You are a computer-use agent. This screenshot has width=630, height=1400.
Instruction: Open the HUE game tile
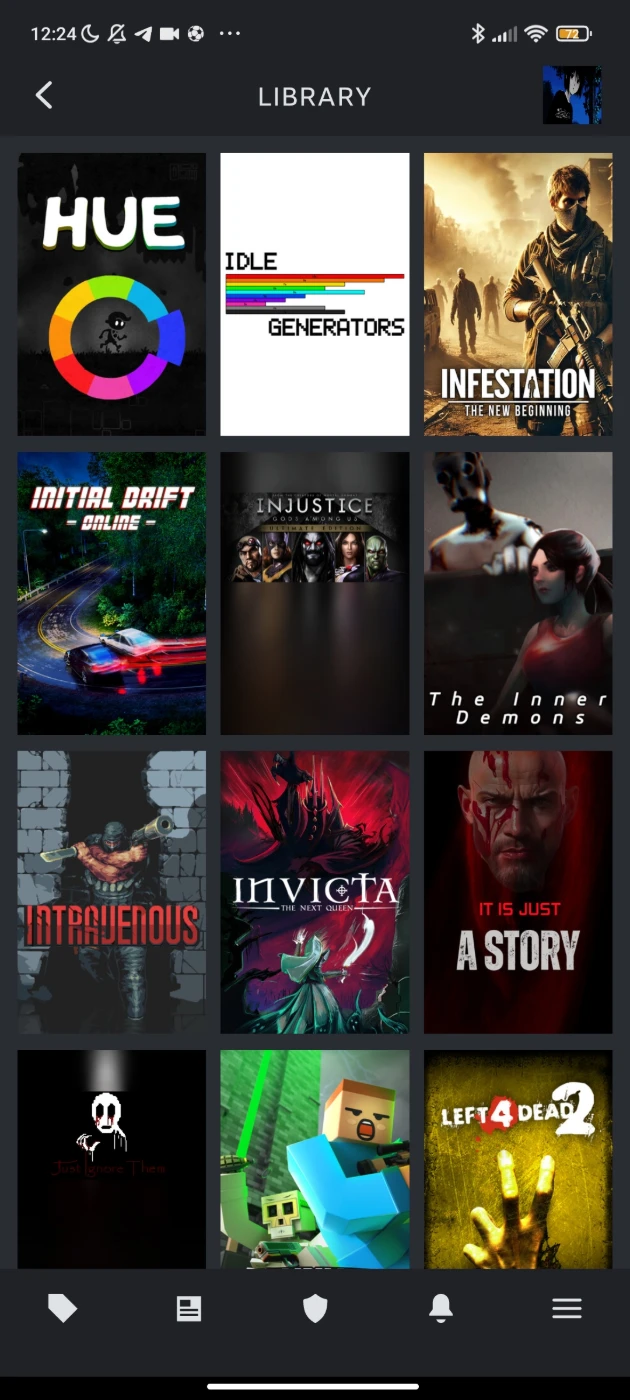(x=112, y=294)
